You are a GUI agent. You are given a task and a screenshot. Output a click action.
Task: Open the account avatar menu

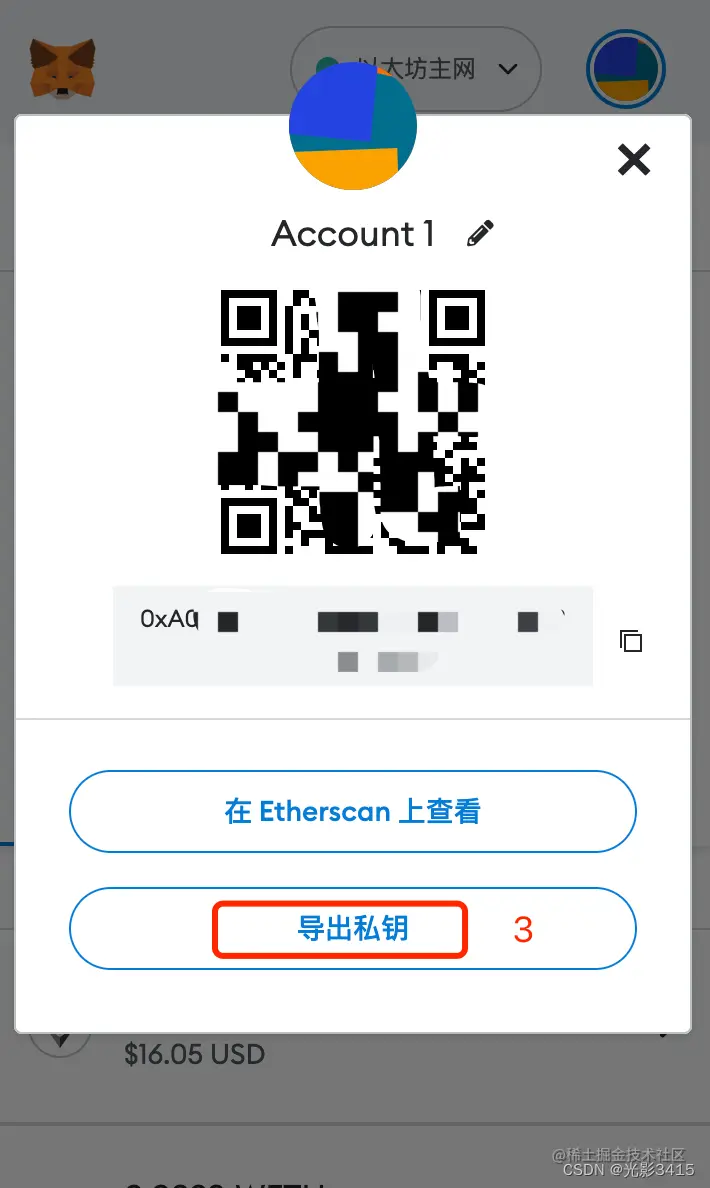click(625, 69)
